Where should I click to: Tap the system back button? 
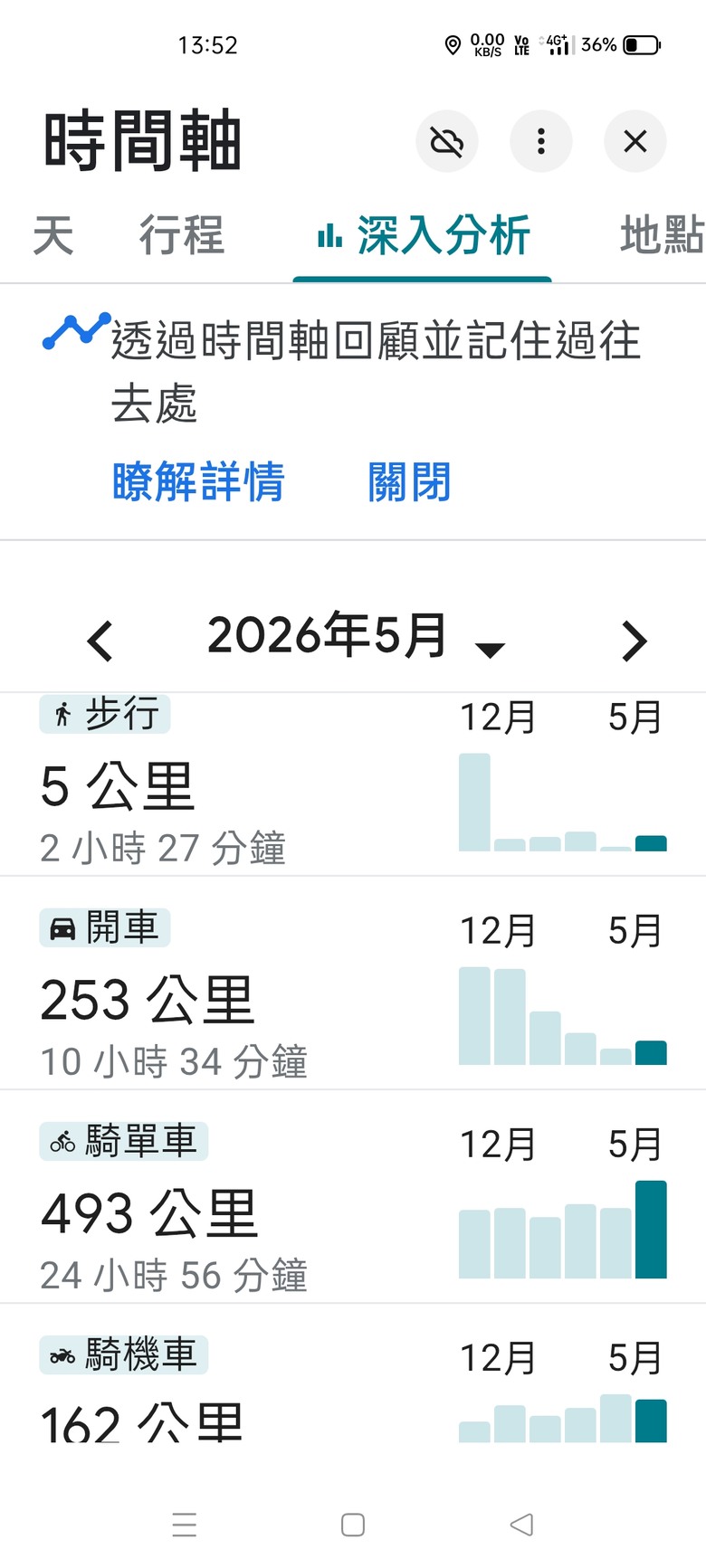pyautogui.click(x=521, y=1525)
